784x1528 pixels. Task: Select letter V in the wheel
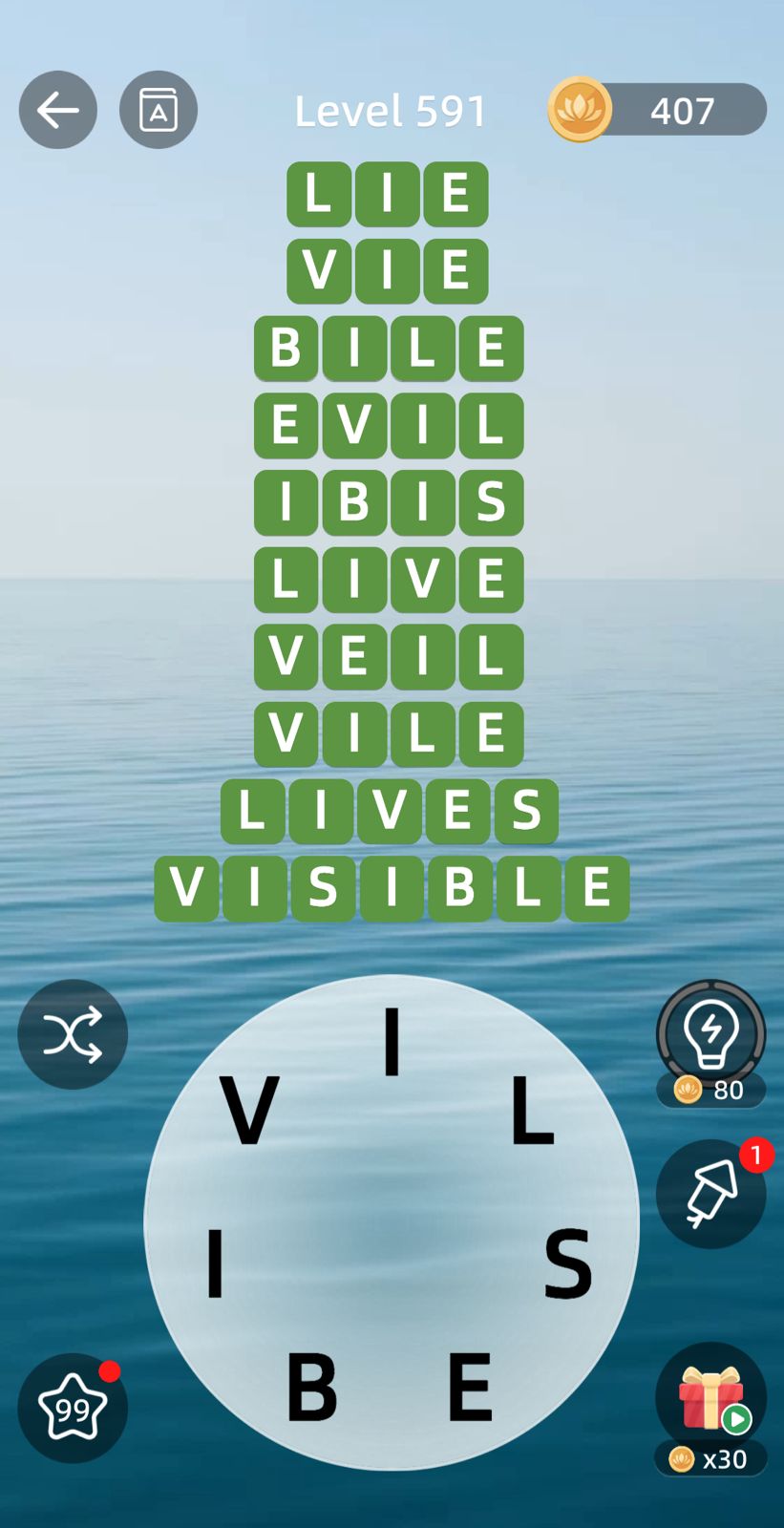click(x=249, y=1110)
